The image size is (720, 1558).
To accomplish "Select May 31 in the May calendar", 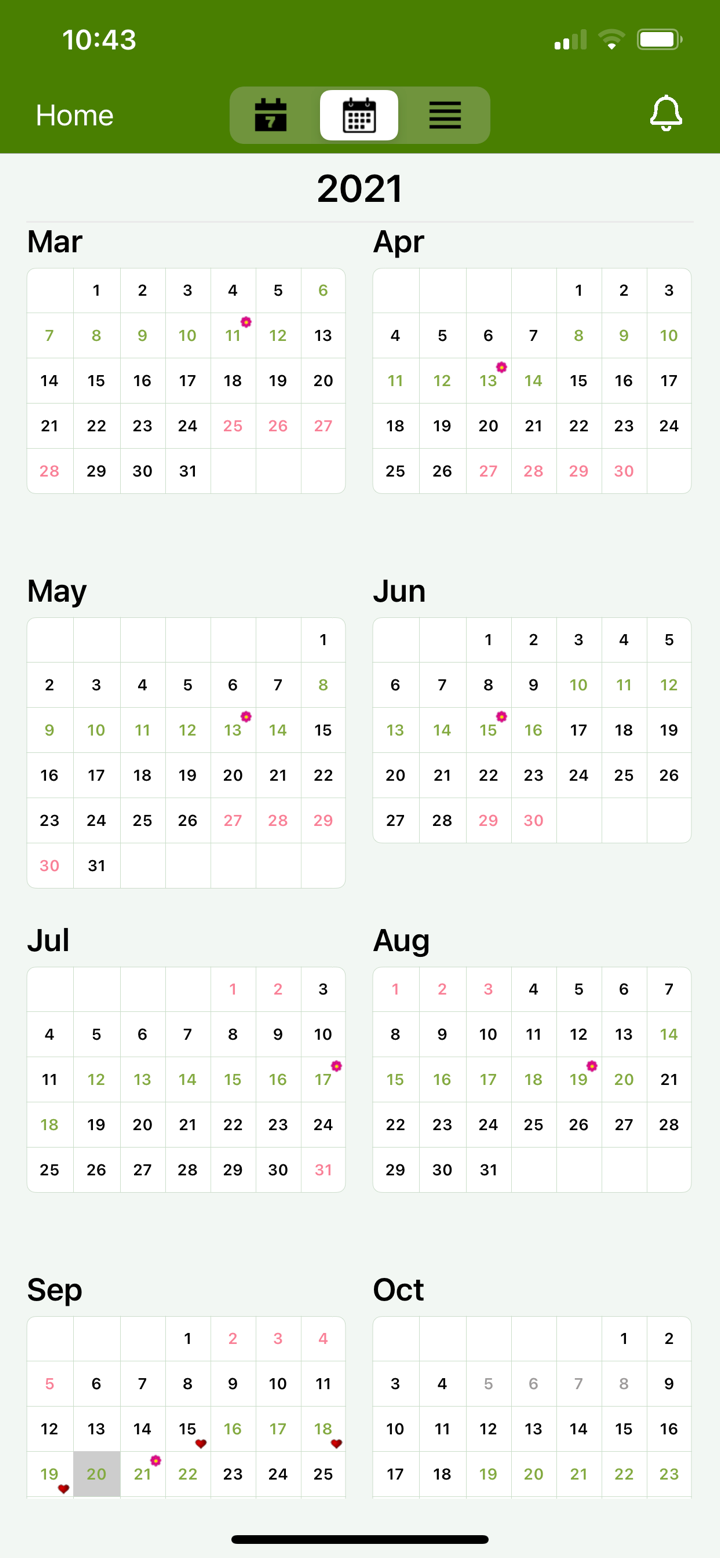I will point(96,865).
